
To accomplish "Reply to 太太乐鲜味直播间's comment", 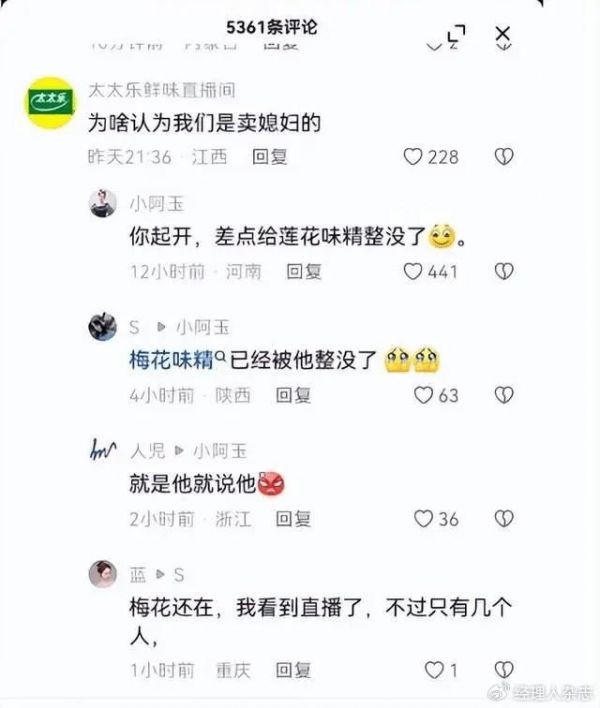I will point(269,156).
